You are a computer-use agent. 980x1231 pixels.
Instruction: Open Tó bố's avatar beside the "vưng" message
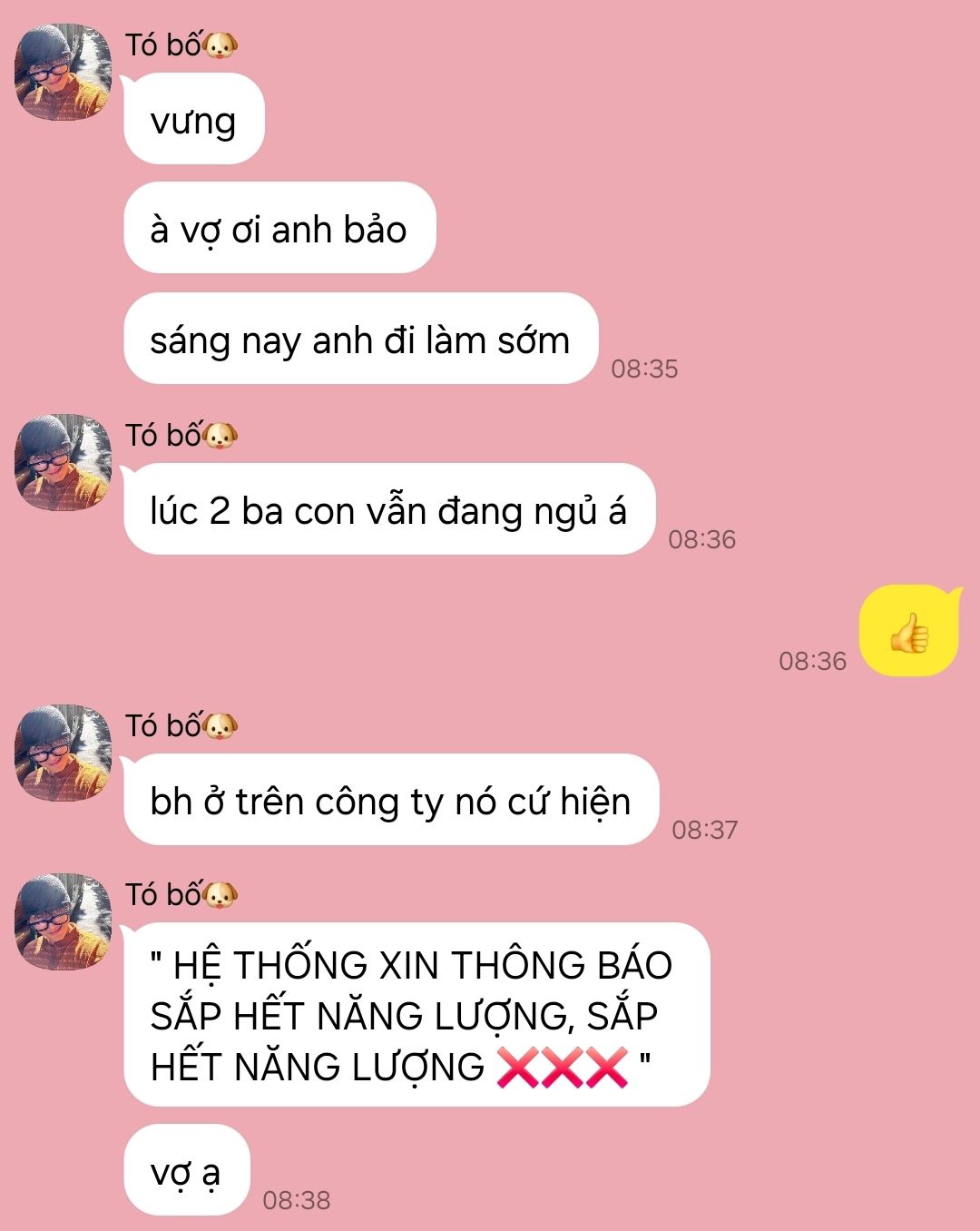tap(63, 73)
